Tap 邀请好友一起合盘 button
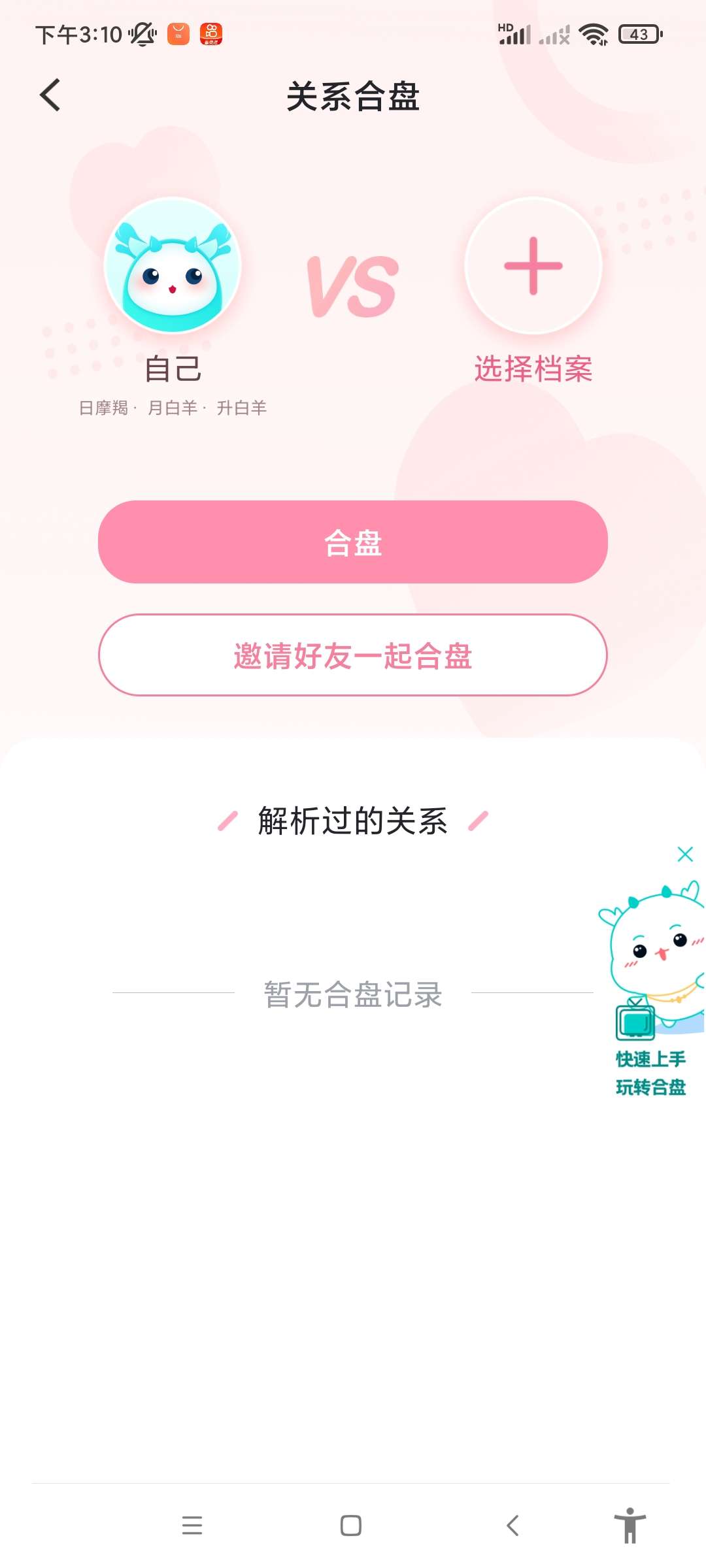The height and width of the screenshot is (1568, 706). click(353, 655)
